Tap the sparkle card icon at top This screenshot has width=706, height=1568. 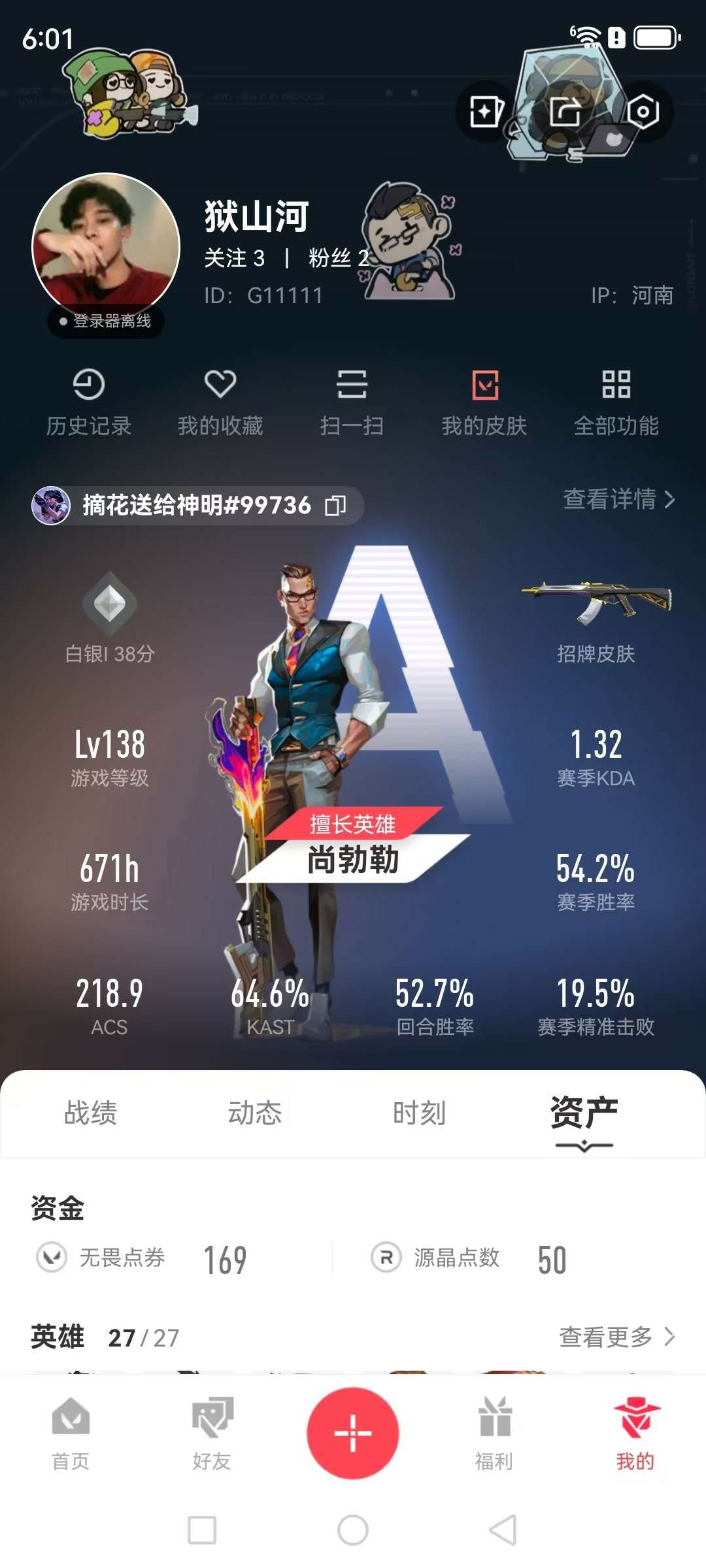pos(486,112)
